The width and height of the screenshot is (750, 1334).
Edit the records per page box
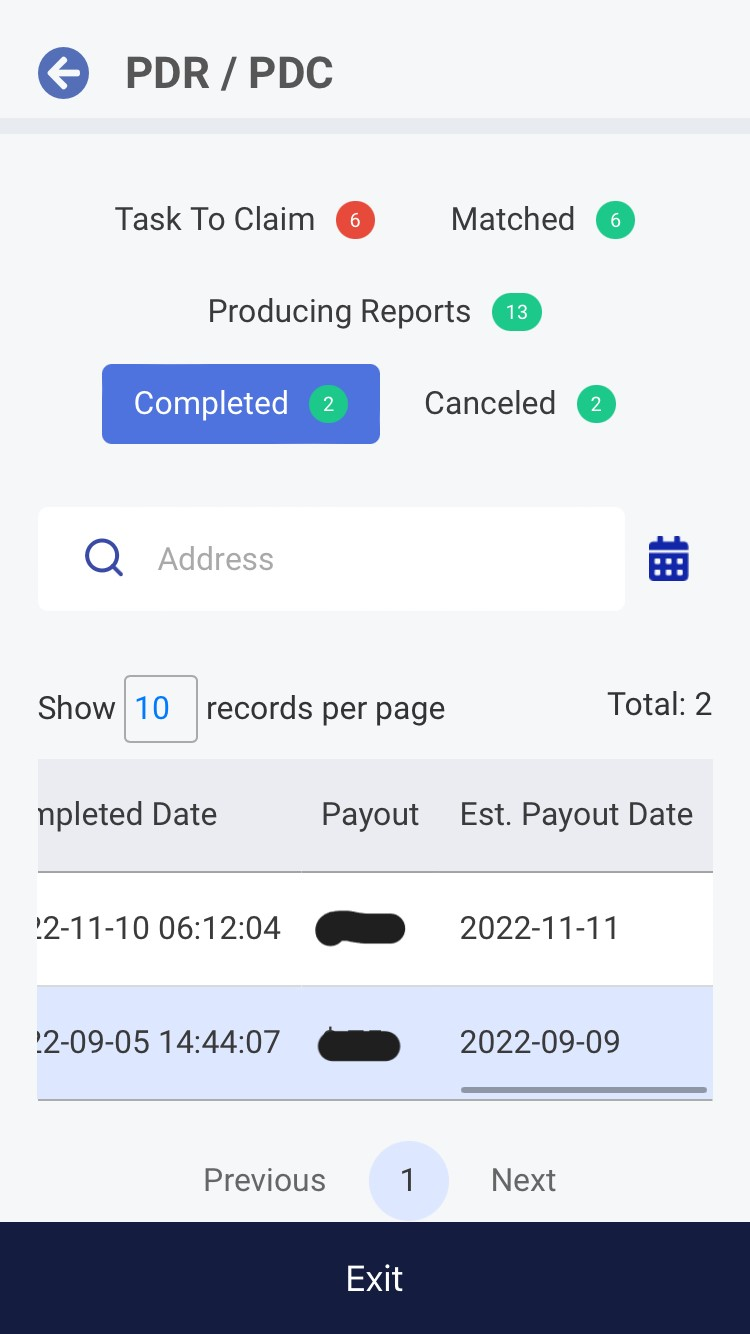pyautogui.click(x=160, y=708)
